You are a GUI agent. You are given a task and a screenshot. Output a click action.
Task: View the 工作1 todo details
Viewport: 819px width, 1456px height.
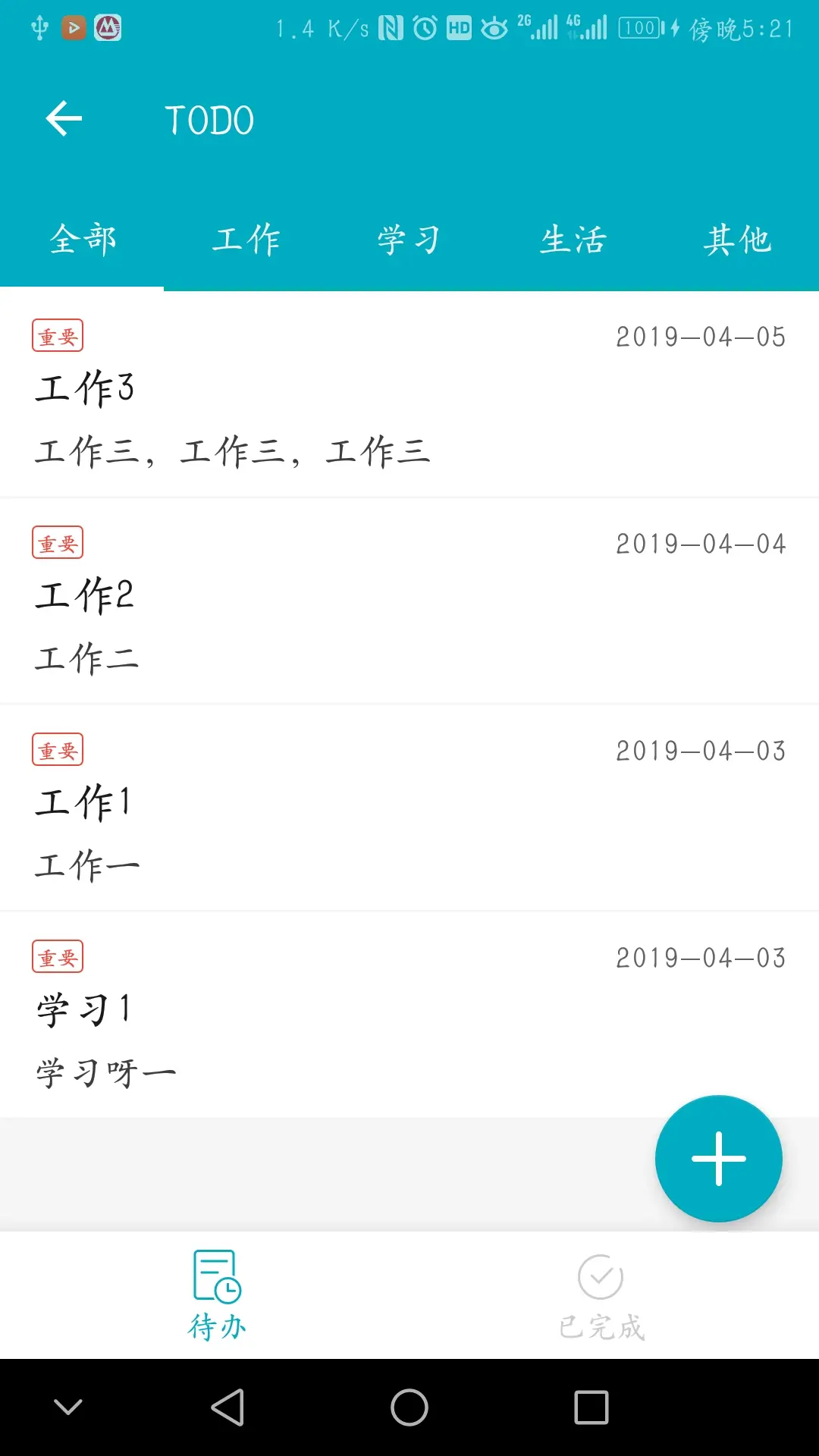tap(409, 808)
